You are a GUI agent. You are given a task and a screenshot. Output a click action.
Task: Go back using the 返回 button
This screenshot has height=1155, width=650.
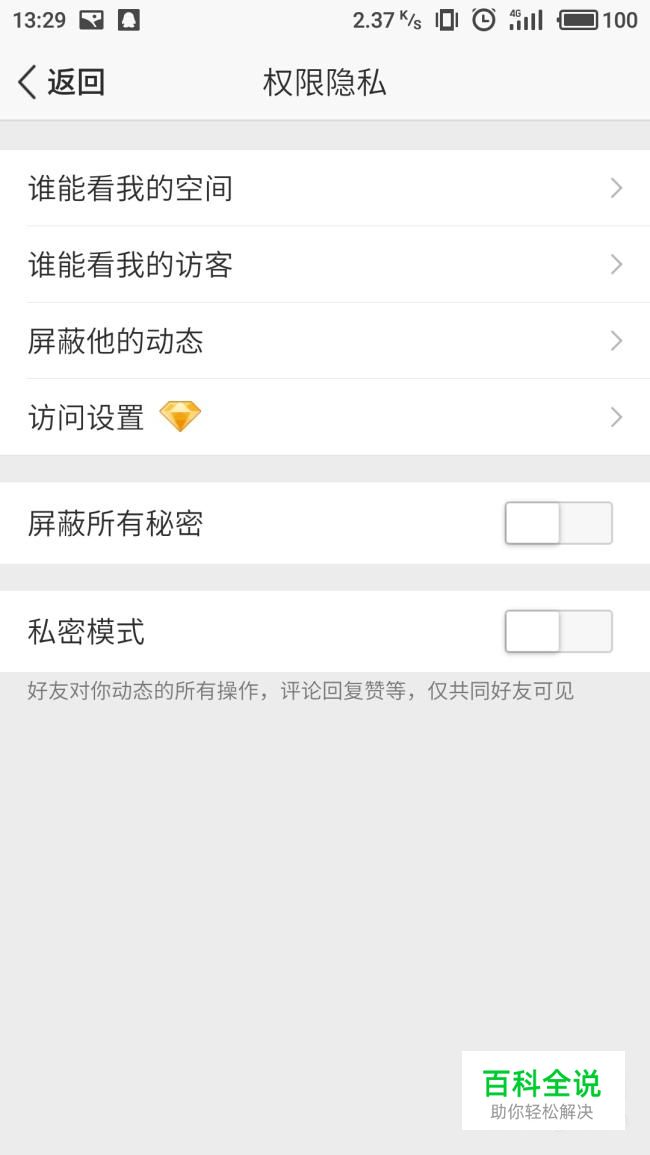[x=62, y=82]
